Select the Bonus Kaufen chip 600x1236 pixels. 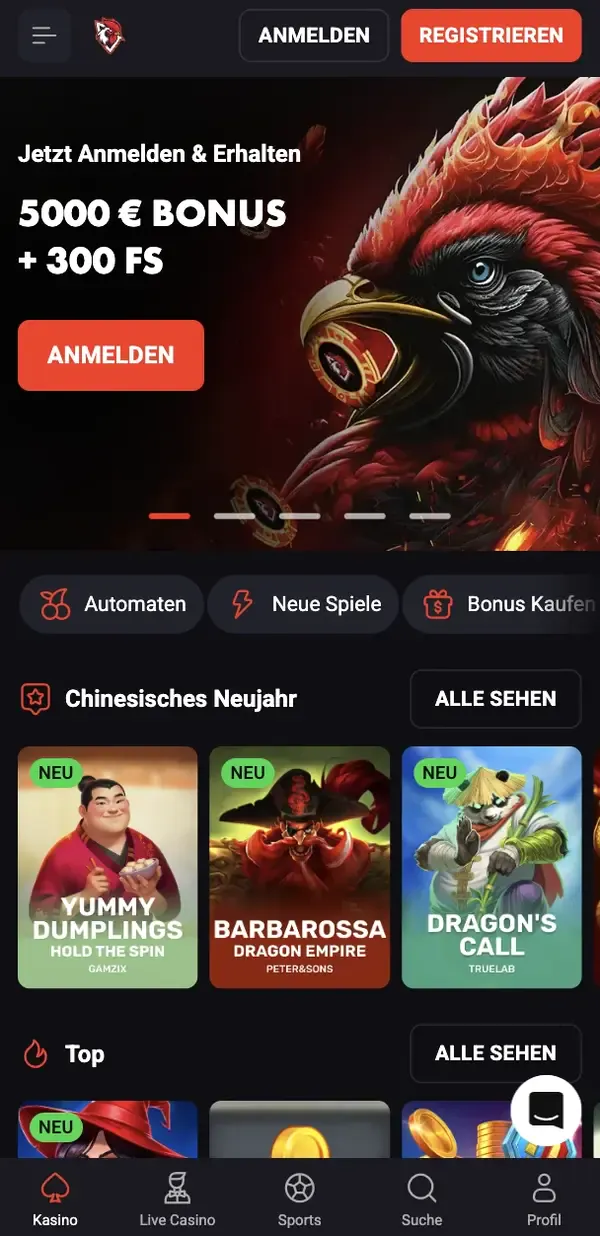pyautogui.click(x=505, y=604)
